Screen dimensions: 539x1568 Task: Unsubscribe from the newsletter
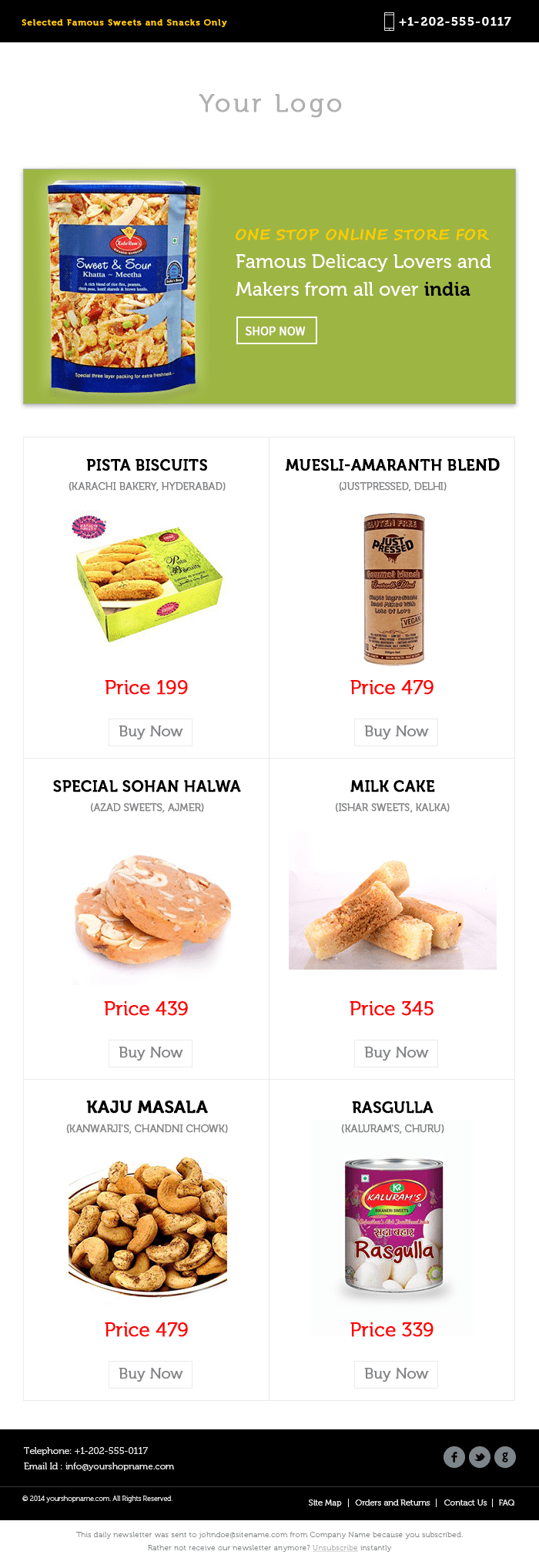pyautogui.click(x=335, y=1547)
